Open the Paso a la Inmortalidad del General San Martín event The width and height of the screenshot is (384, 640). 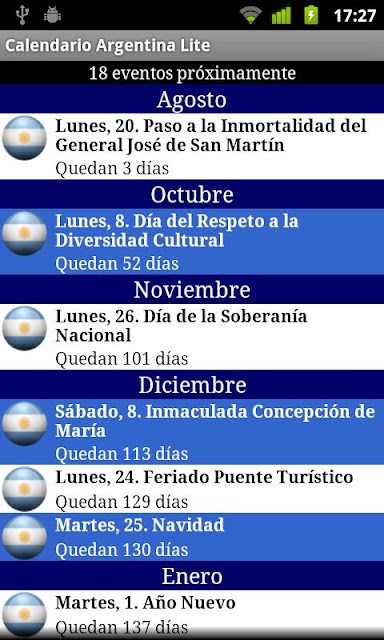pyautogui.click(x=192, y=146)
